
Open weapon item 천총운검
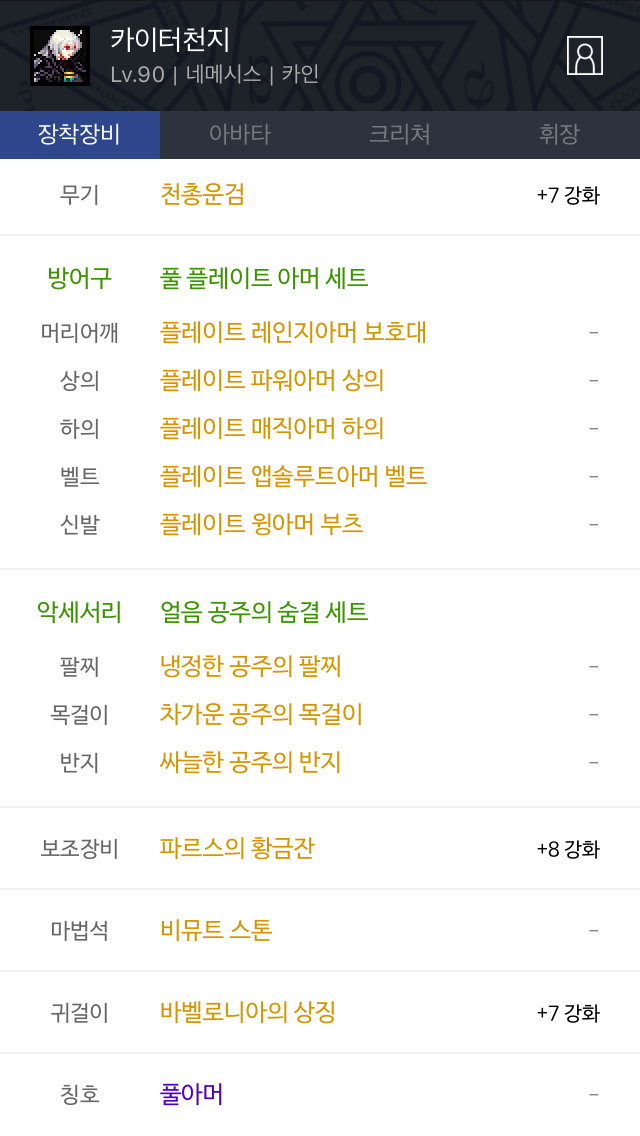point(202,195)
